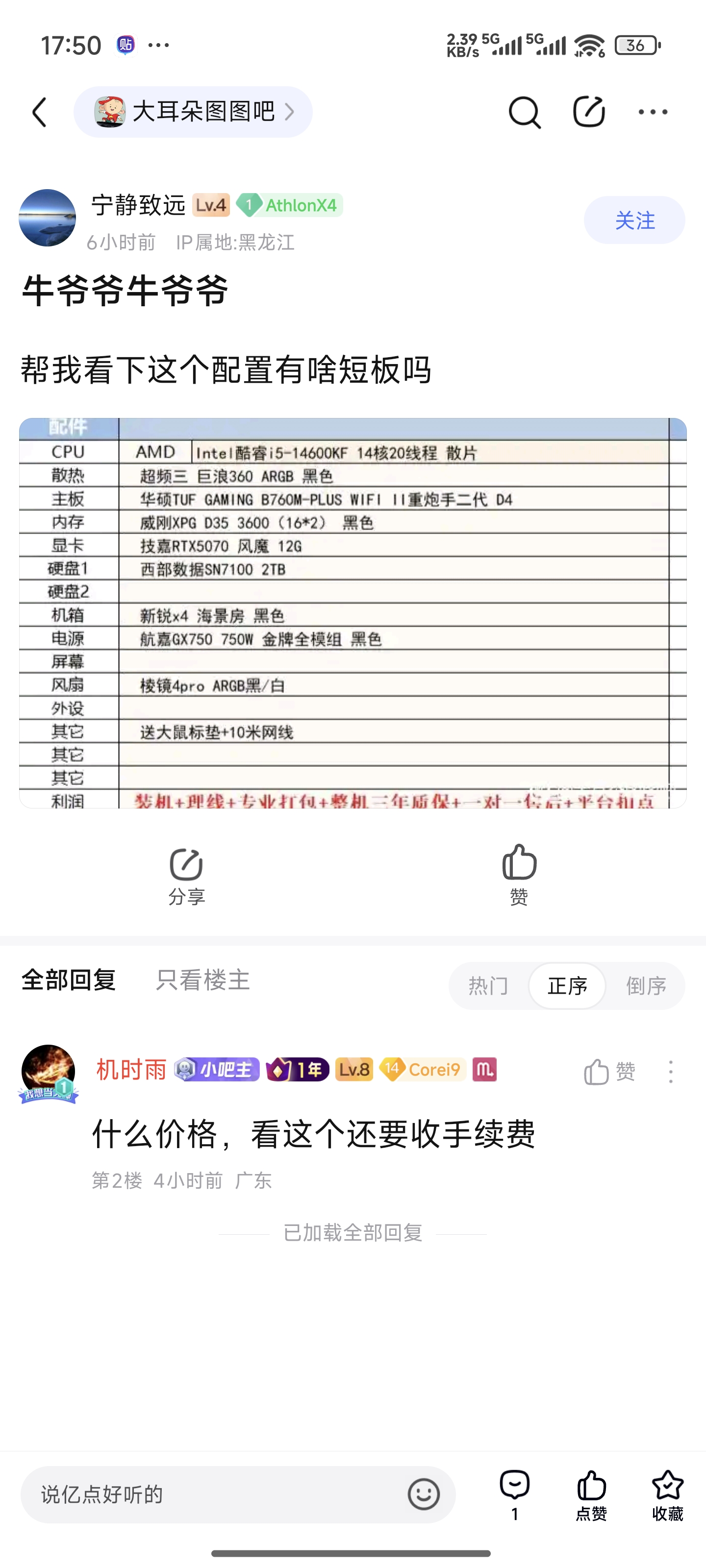The width and height of the screenshot is (706, 1568).
Task: Sort replies by 热门
Action: pyautogui.click(x=488, y=985)
